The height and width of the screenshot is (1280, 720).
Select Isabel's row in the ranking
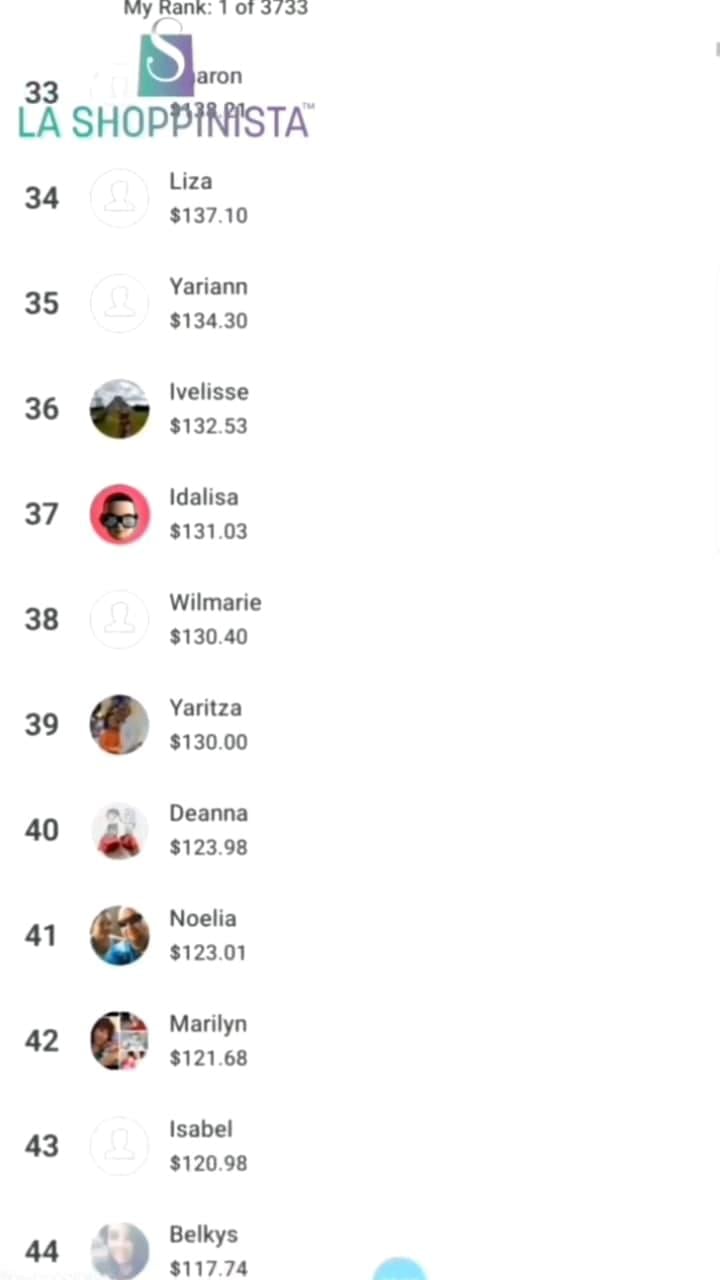[360, 1146]
